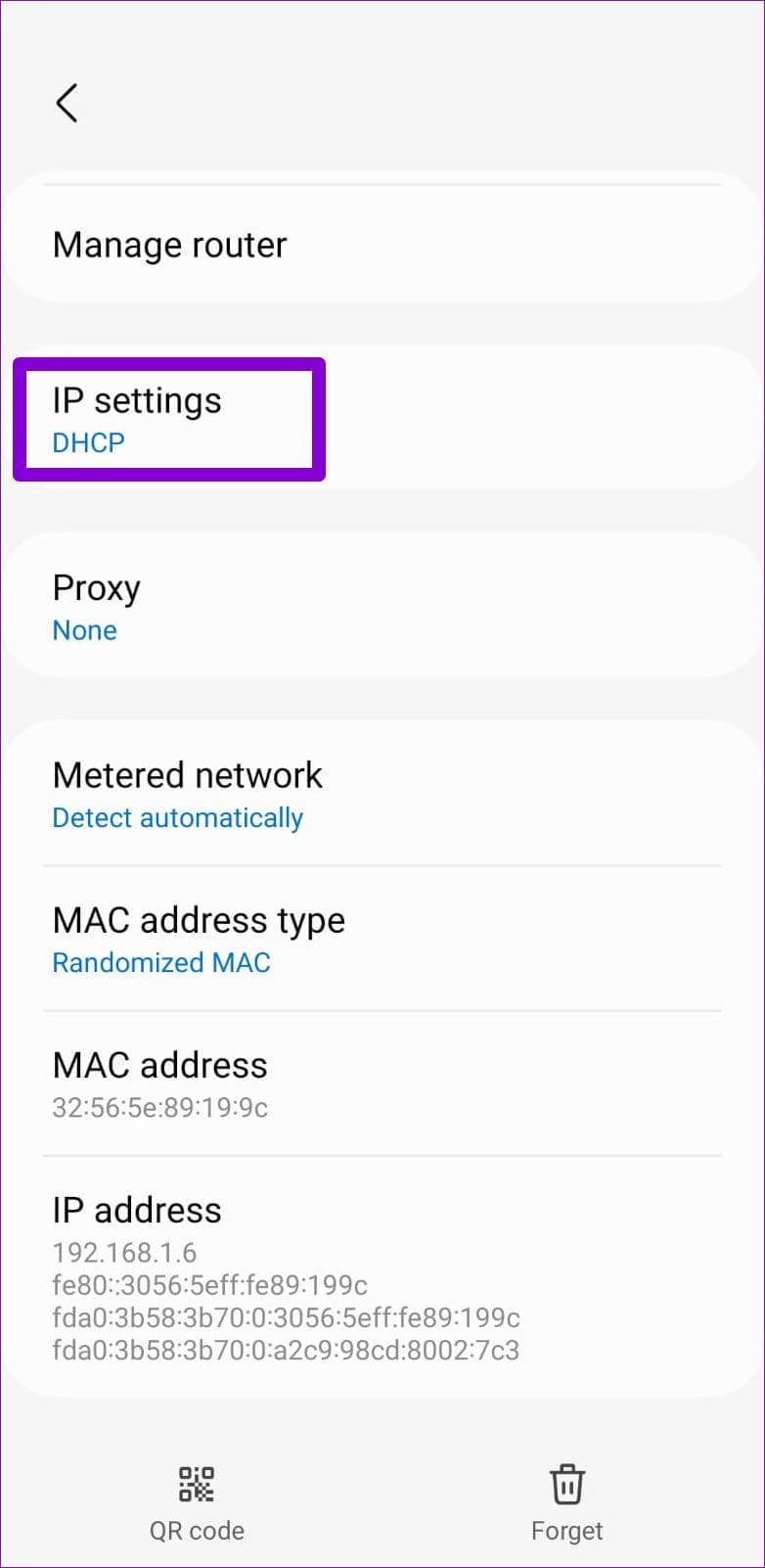Click the DHCP link under IP settings

pyautogui.click(x=88, y=442)
